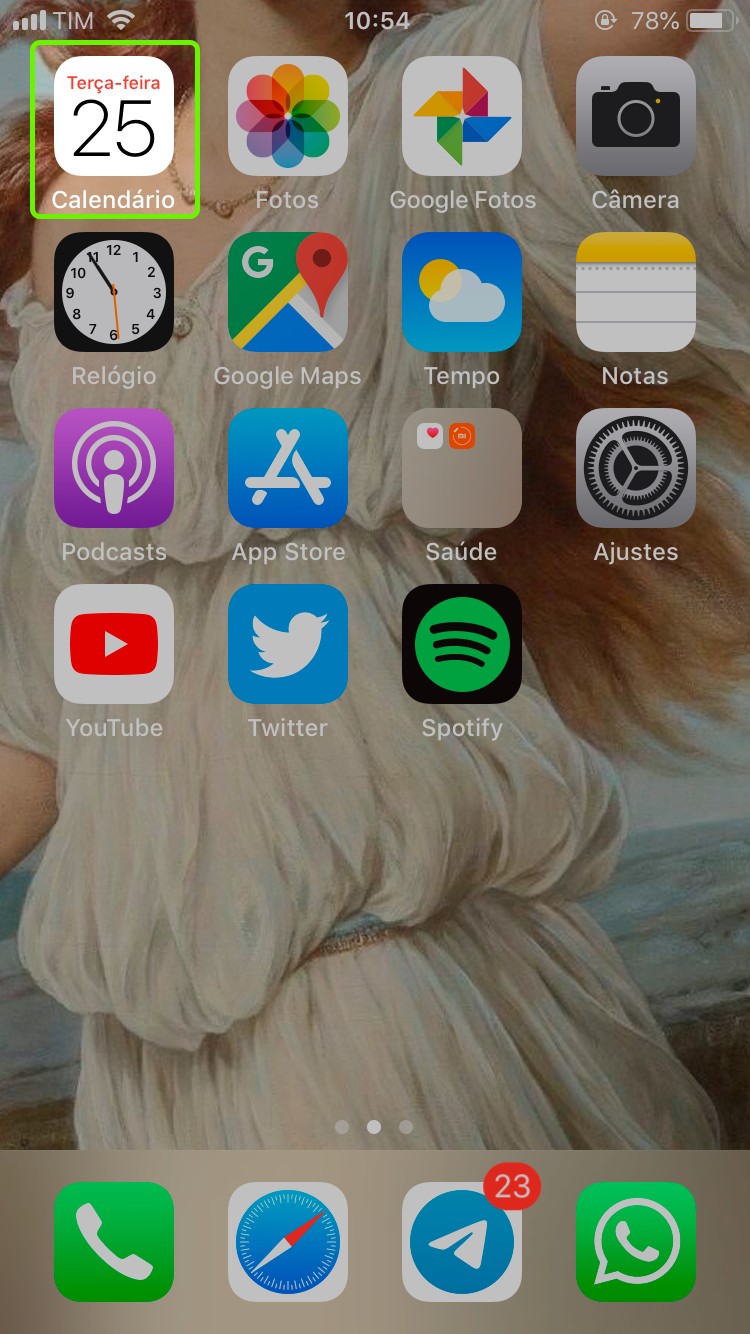Launch the YouTube app
750x1334 pixels.
click(x=114, y=644)
